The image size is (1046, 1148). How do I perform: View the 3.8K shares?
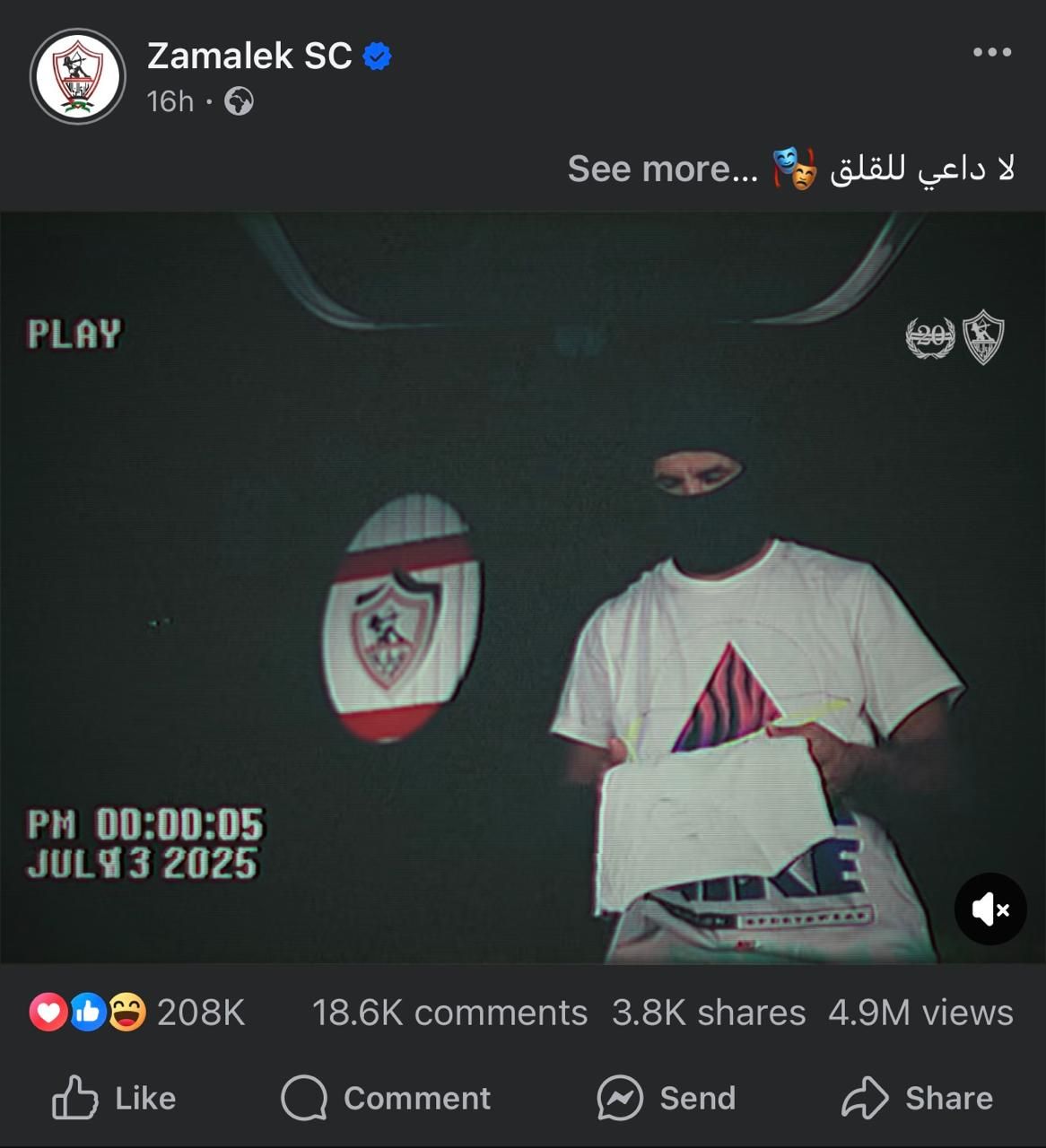[x=708, y=1013]
